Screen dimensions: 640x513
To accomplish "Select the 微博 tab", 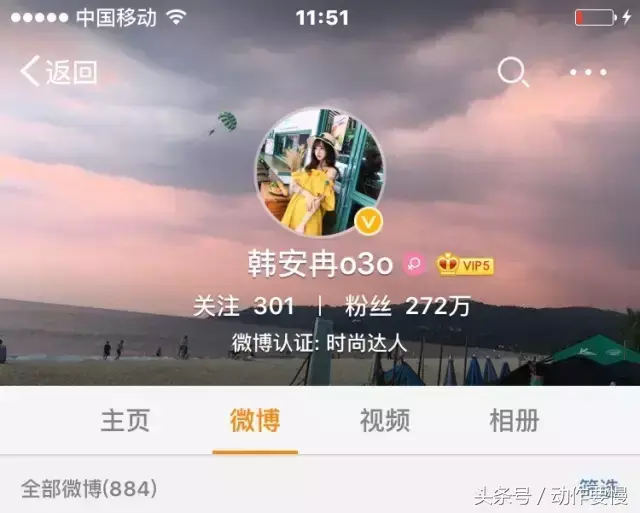I will (255, 420).
